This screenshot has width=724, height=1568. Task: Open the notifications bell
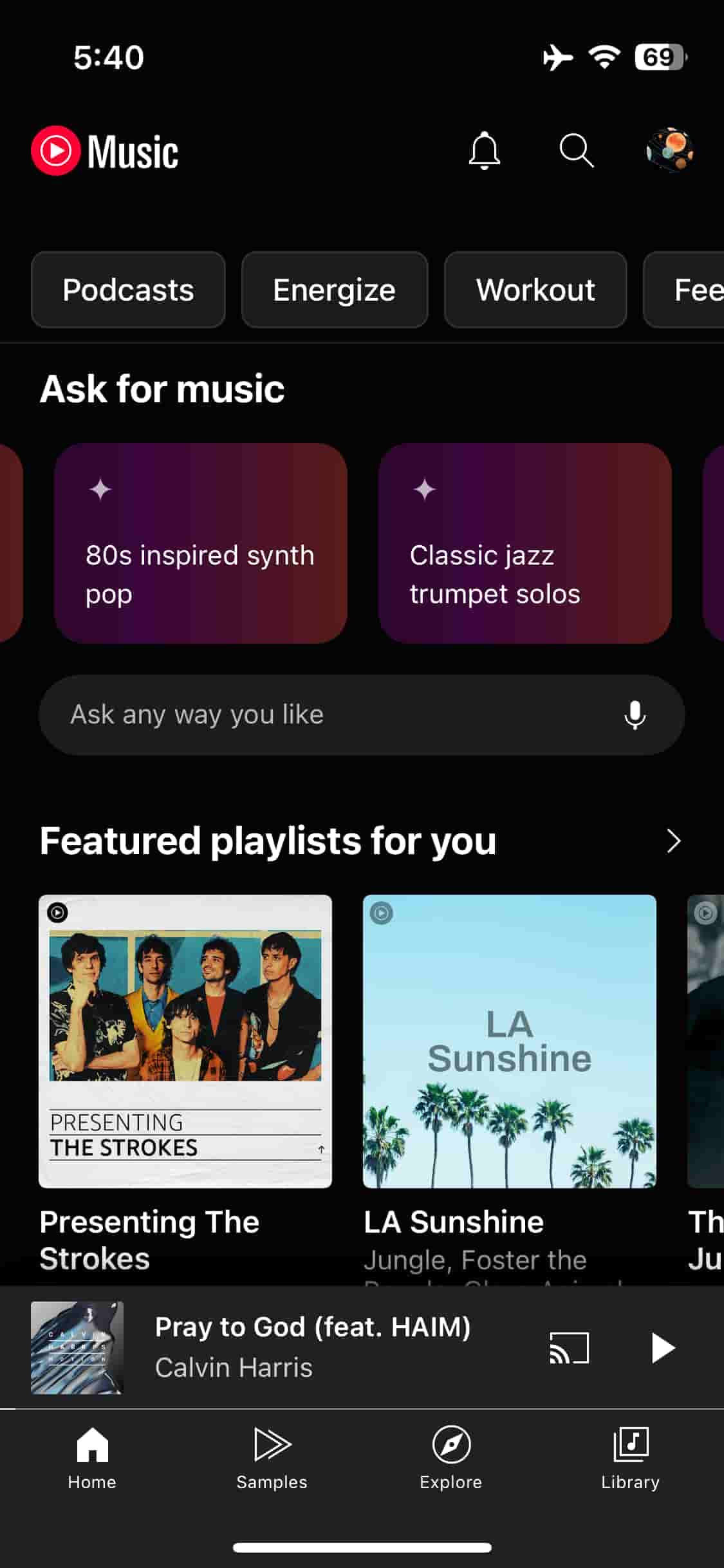[484, 151]
